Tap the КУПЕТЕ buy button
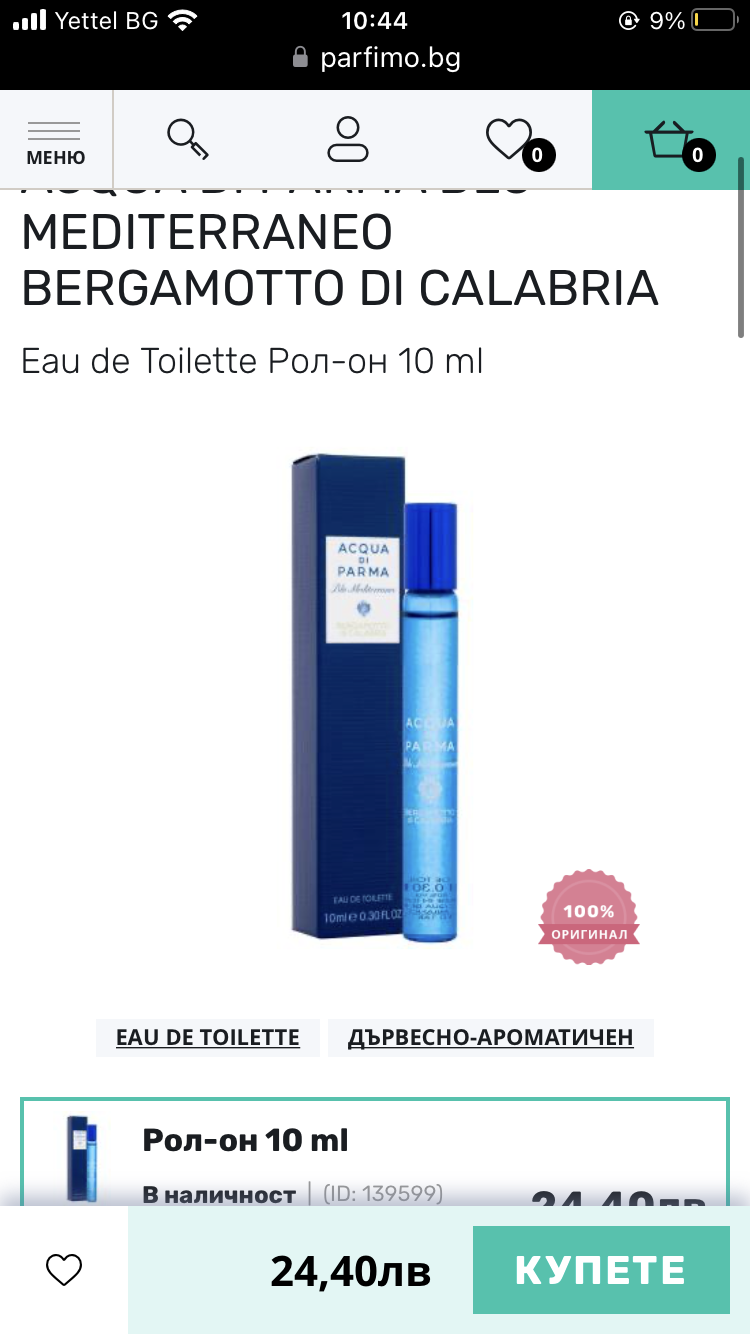The height and width of the screenshot is (1334, 750). click(x=600, y=1270)
